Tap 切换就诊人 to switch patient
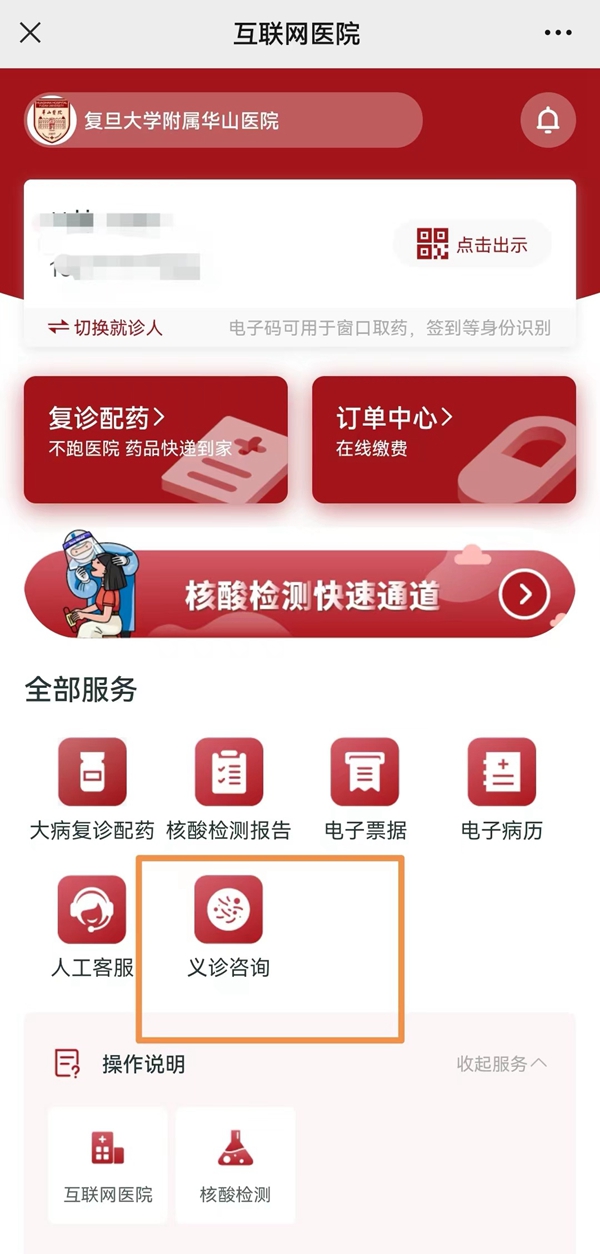 pyautogui.click(x=105, y=327)
